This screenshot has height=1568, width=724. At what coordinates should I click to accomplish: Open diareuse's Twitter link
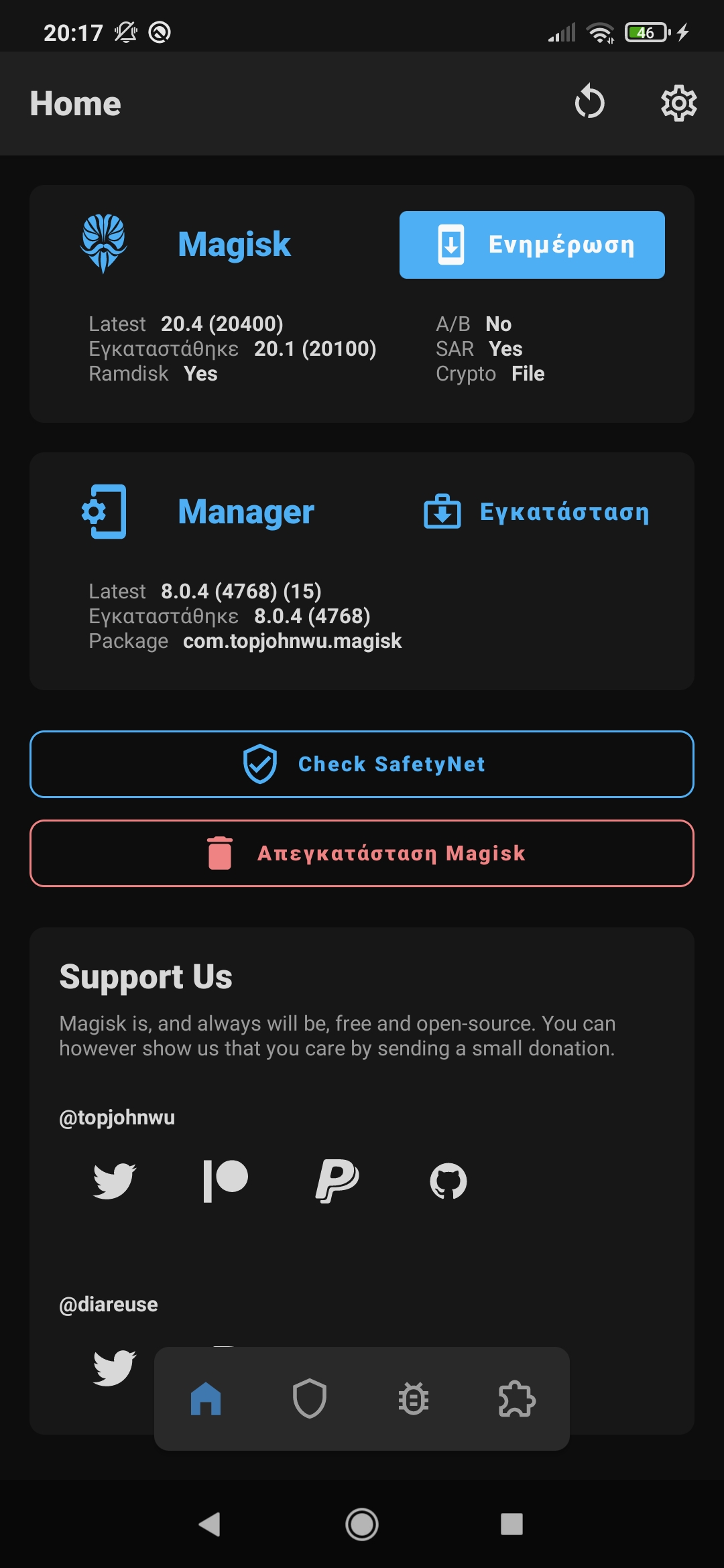(x=114, y=1367)
